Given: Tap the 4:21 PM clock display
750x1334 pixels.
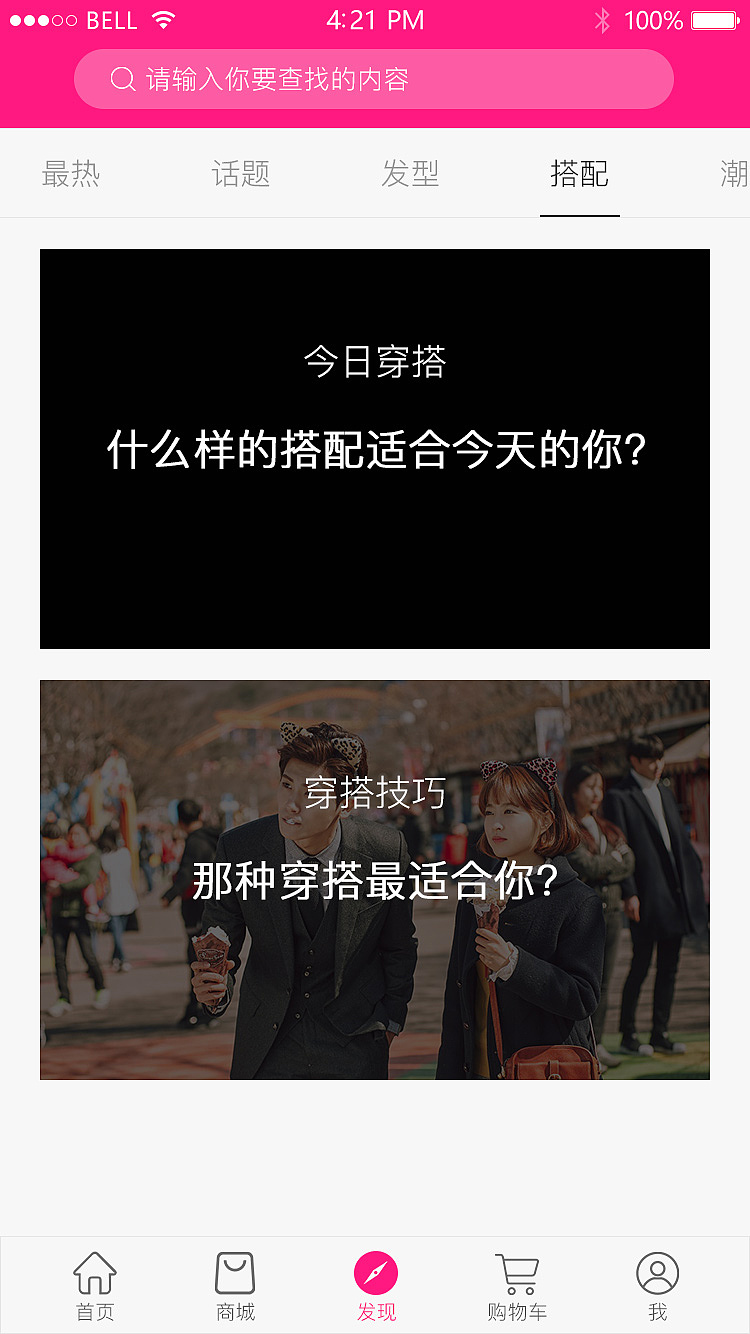Looking at the screenshot, I should (x=375, y=19).
